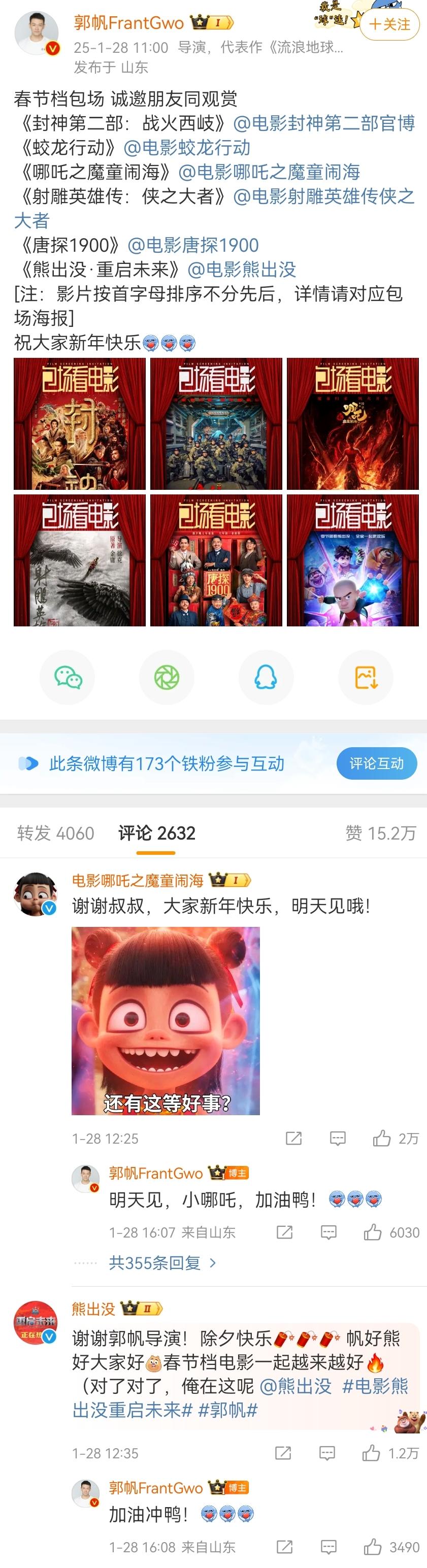Share post to WeChat
Screen dimensions: 427x1568
68,678
